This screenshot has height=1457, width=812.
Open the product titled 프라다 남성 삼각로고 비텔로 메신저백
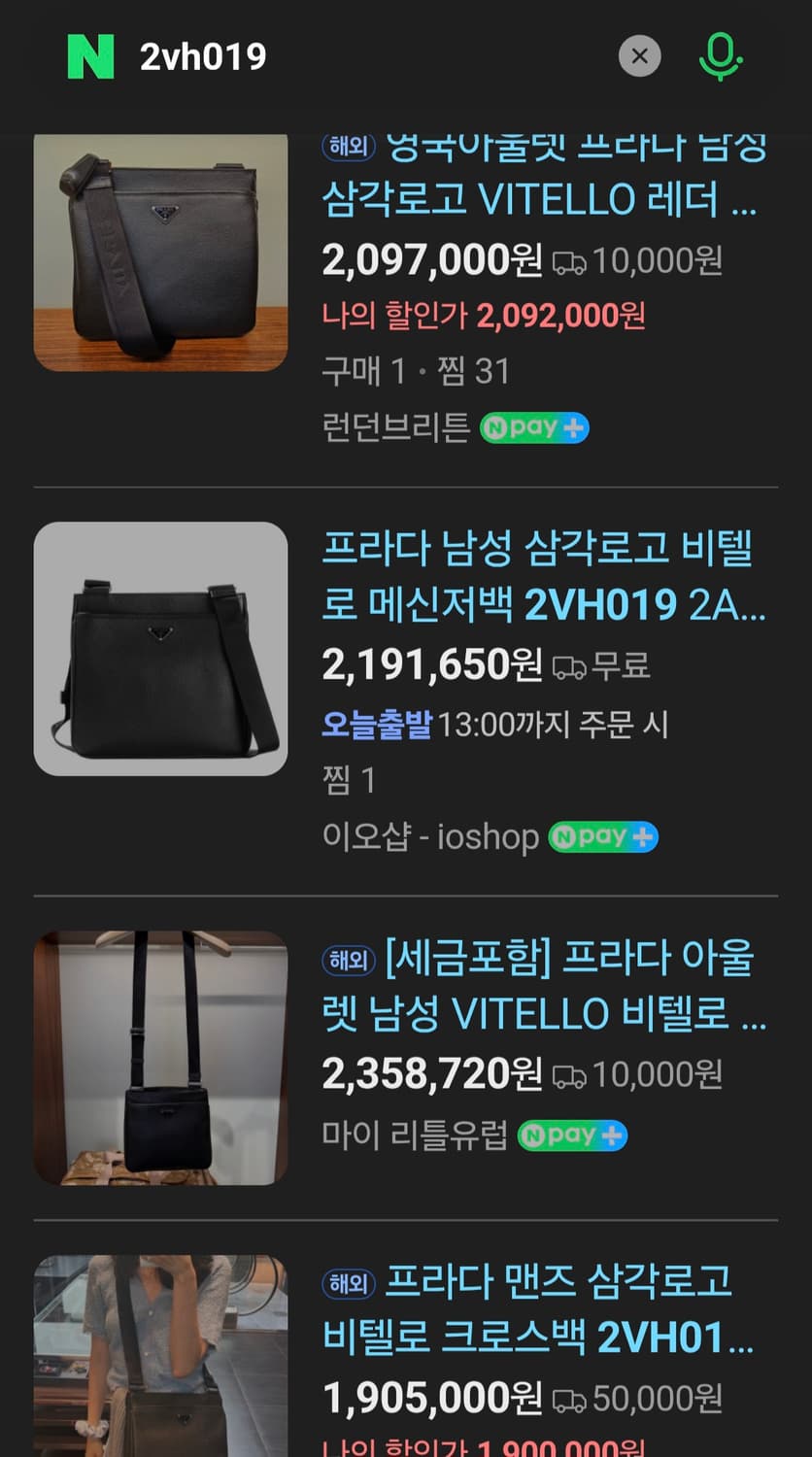[544, 575]
